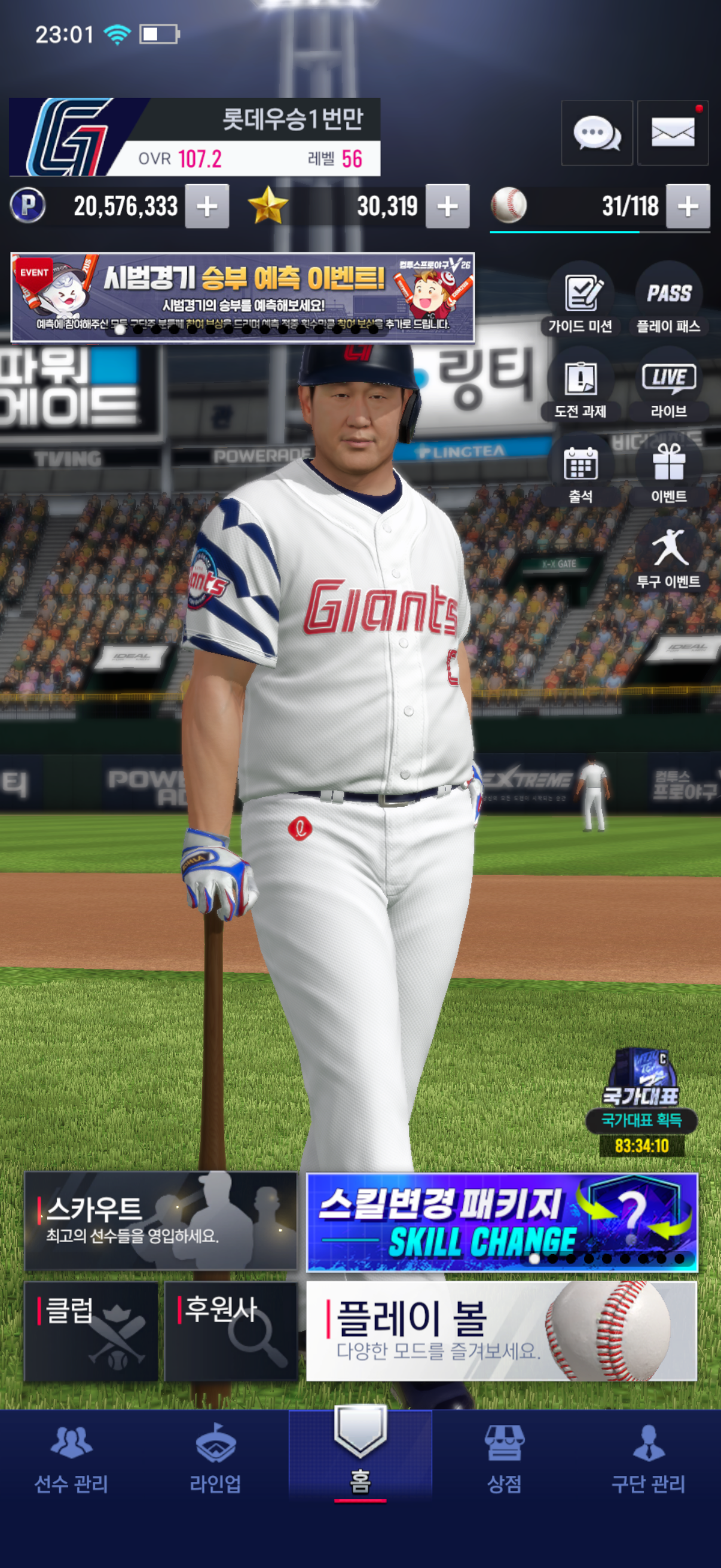Open 출석 attendance check
Screen dimensions: 721x1568
581,470
